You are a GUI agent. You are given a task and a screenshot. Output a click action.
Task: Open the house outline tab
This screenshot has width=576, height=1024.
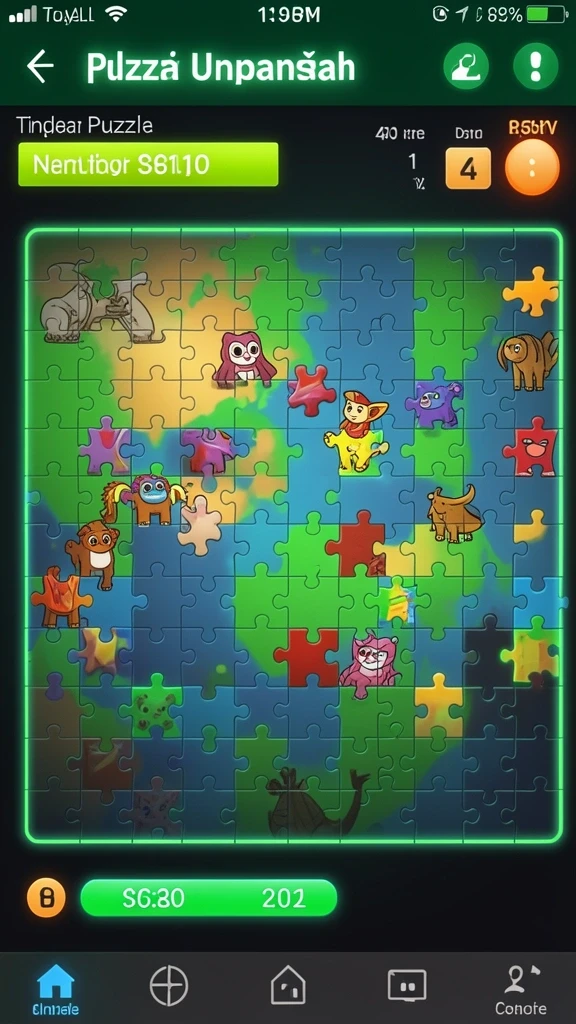(288, 985)
